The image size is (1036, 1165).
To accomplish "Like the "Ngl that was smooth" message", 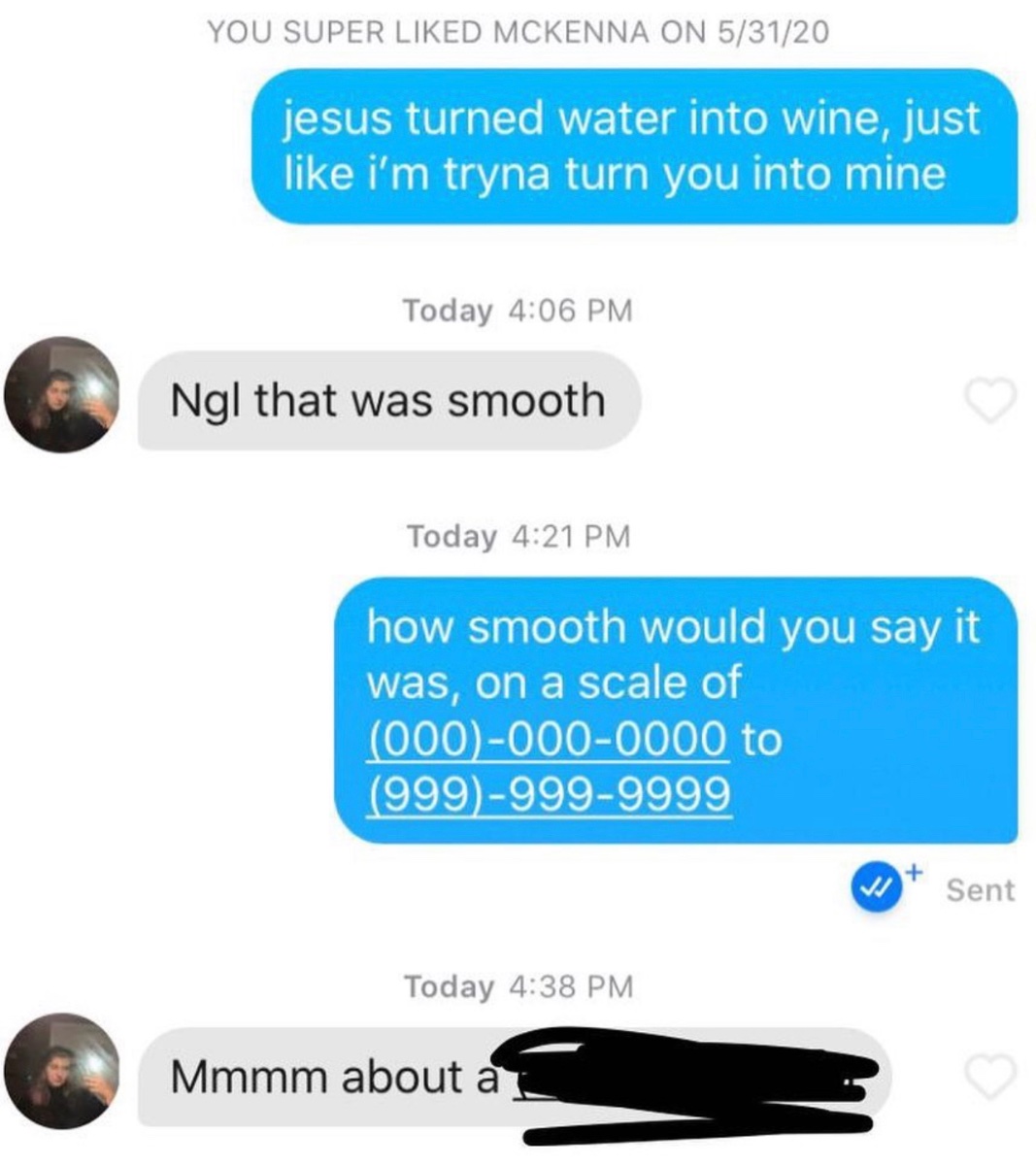I will [989, 400].
